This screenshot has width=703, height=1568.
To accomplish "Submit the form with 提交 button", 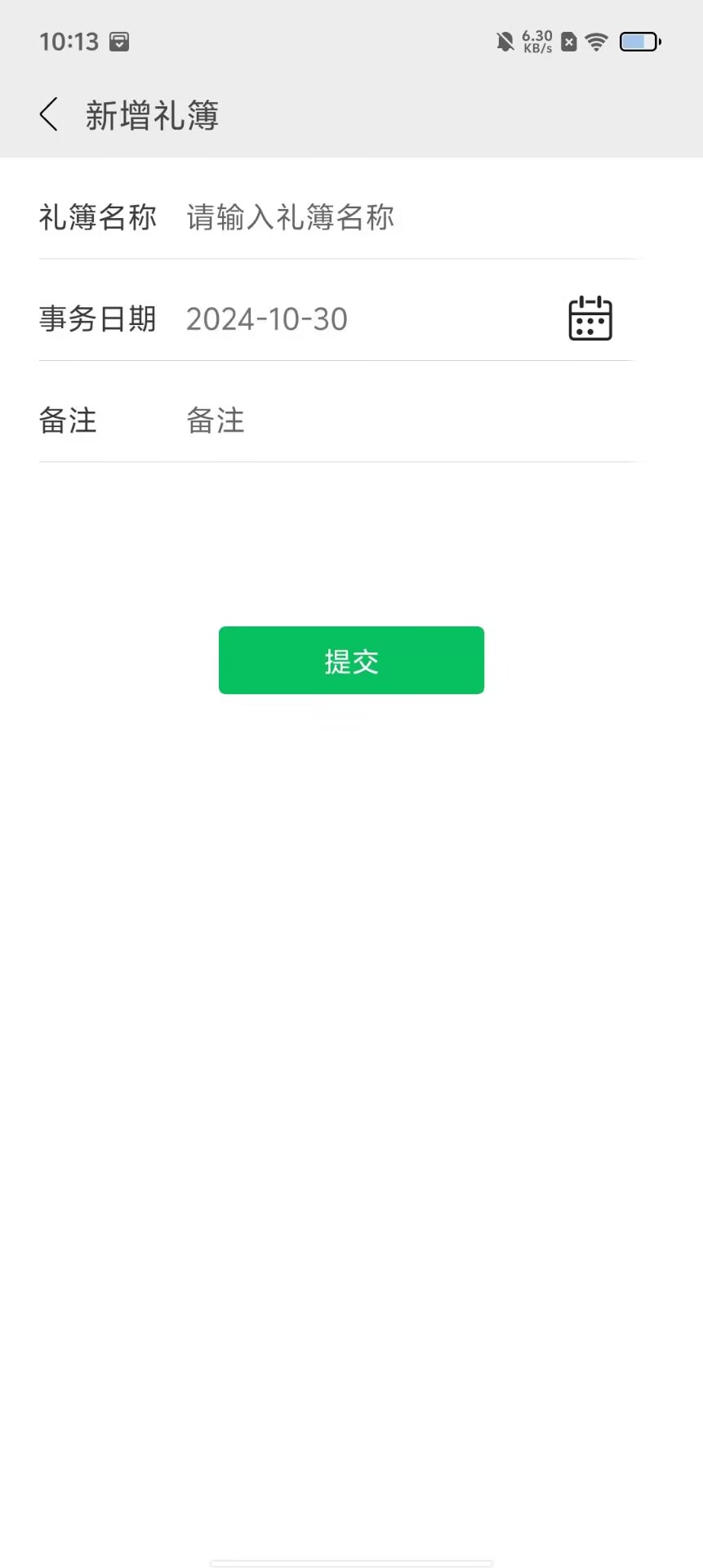I will point(351,661).
